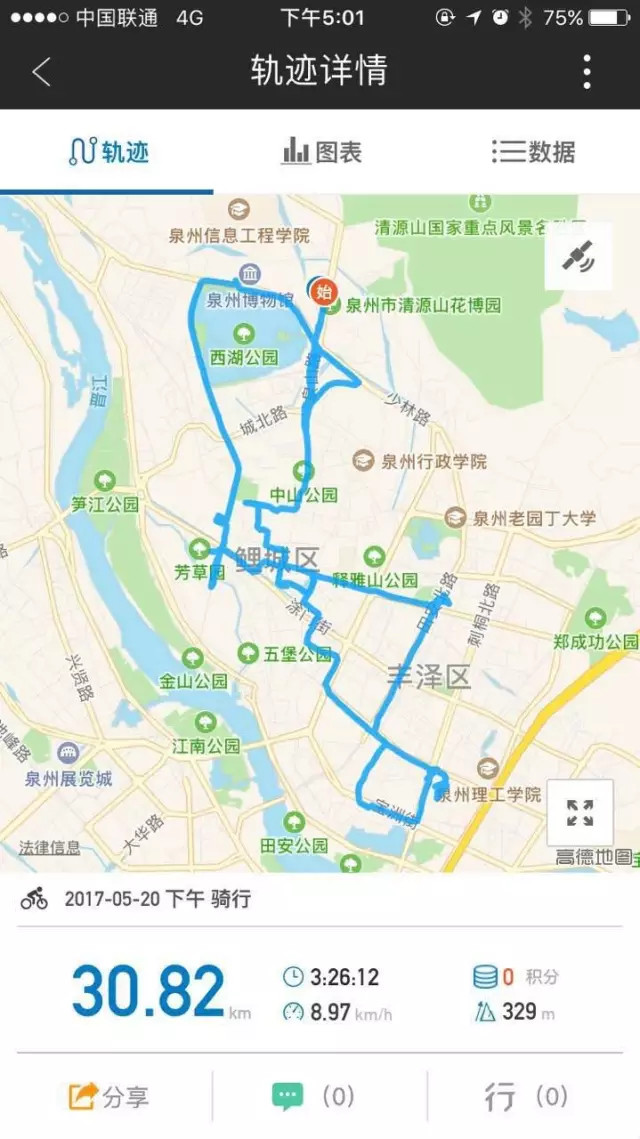The image size is (640, 1139).
Task: Open the three-dot overflow menu
Action: 587,72
